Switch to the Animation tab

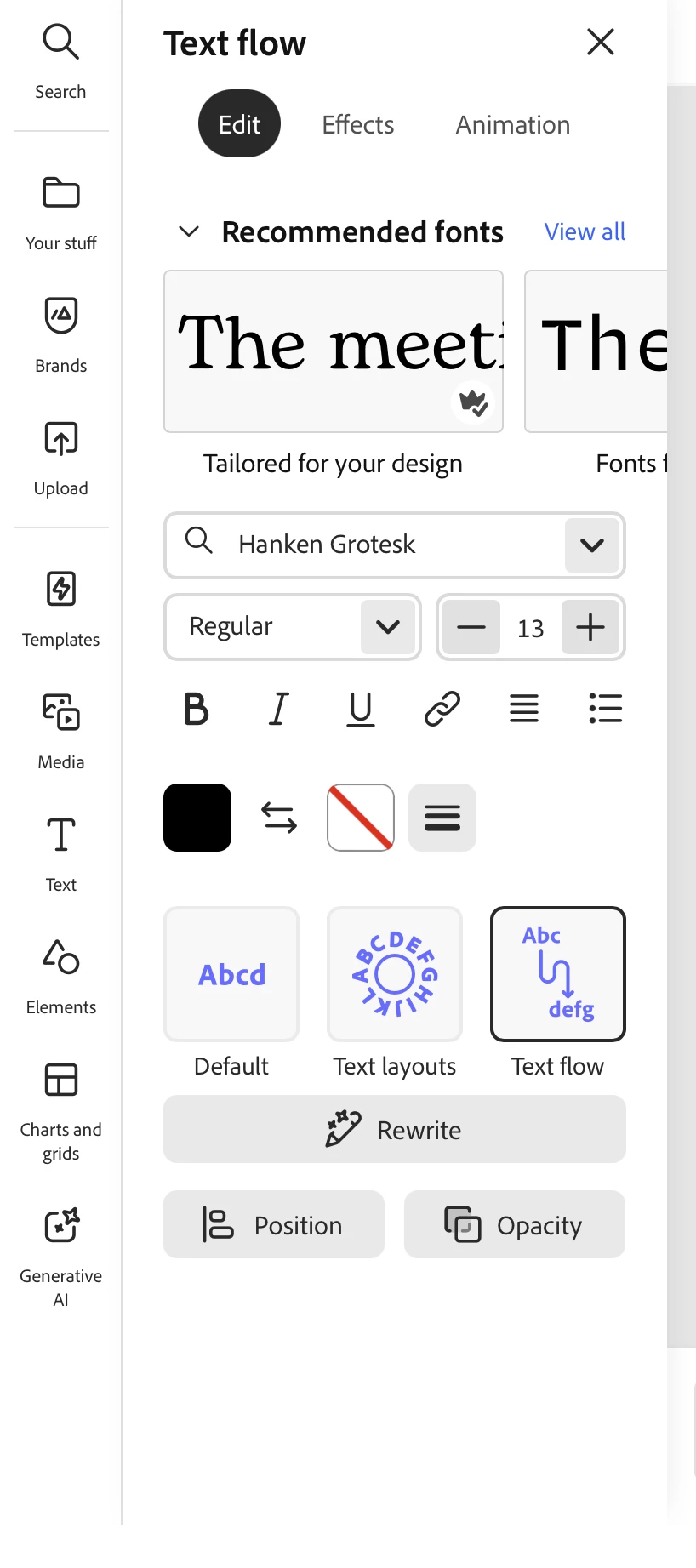[x=512, y=124]
